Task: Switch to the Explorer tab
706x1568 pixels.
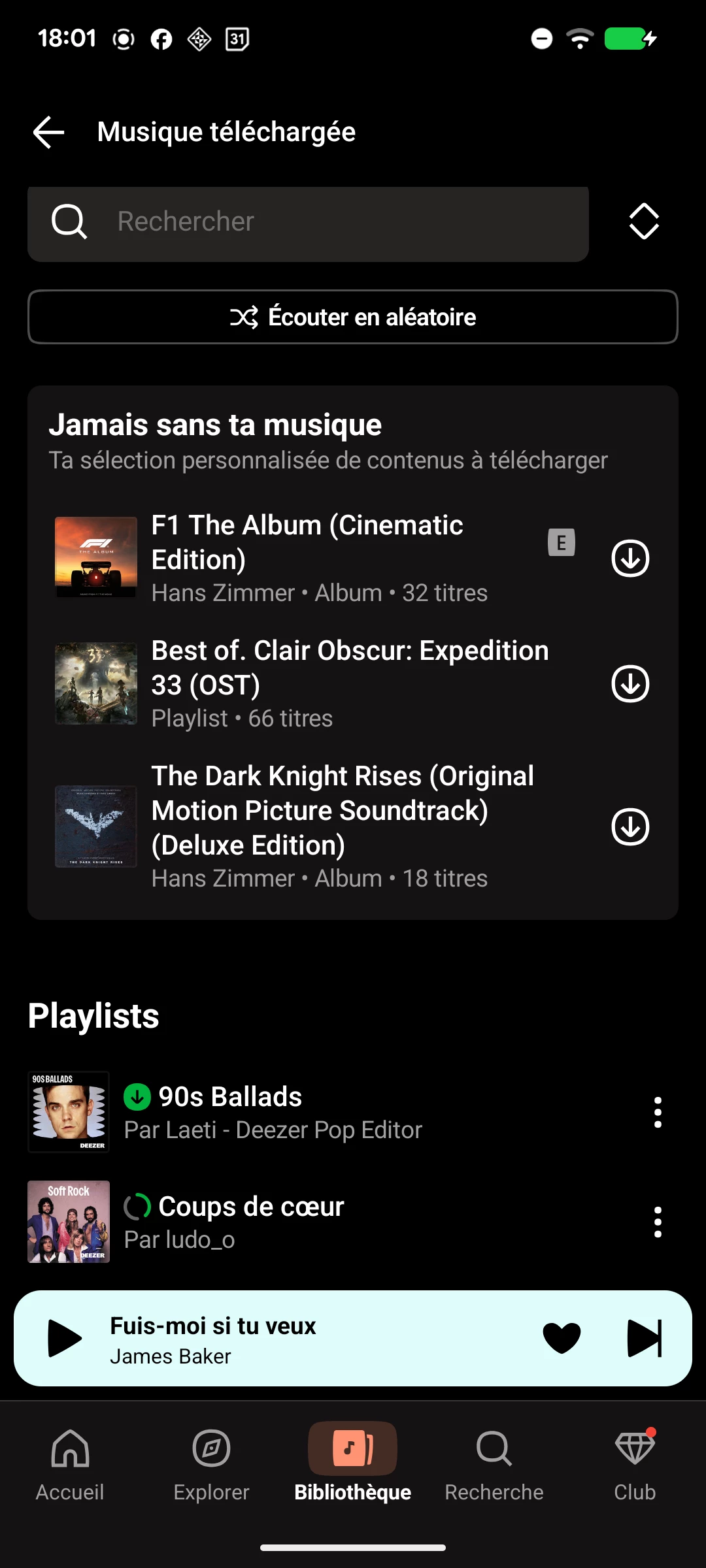Action: click(211, 1463)
